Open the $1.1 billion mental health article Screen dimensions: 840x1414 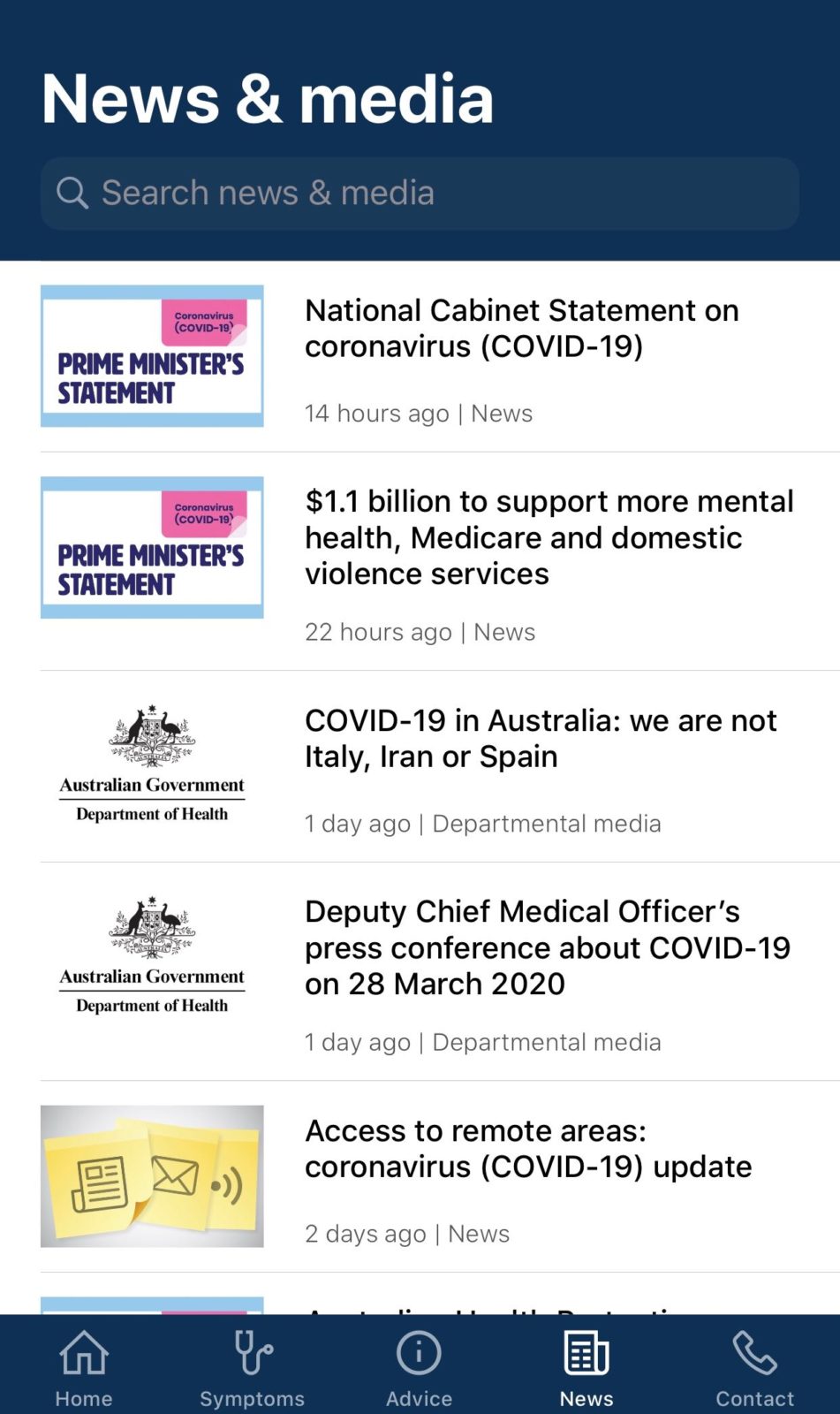coord(548,537)
